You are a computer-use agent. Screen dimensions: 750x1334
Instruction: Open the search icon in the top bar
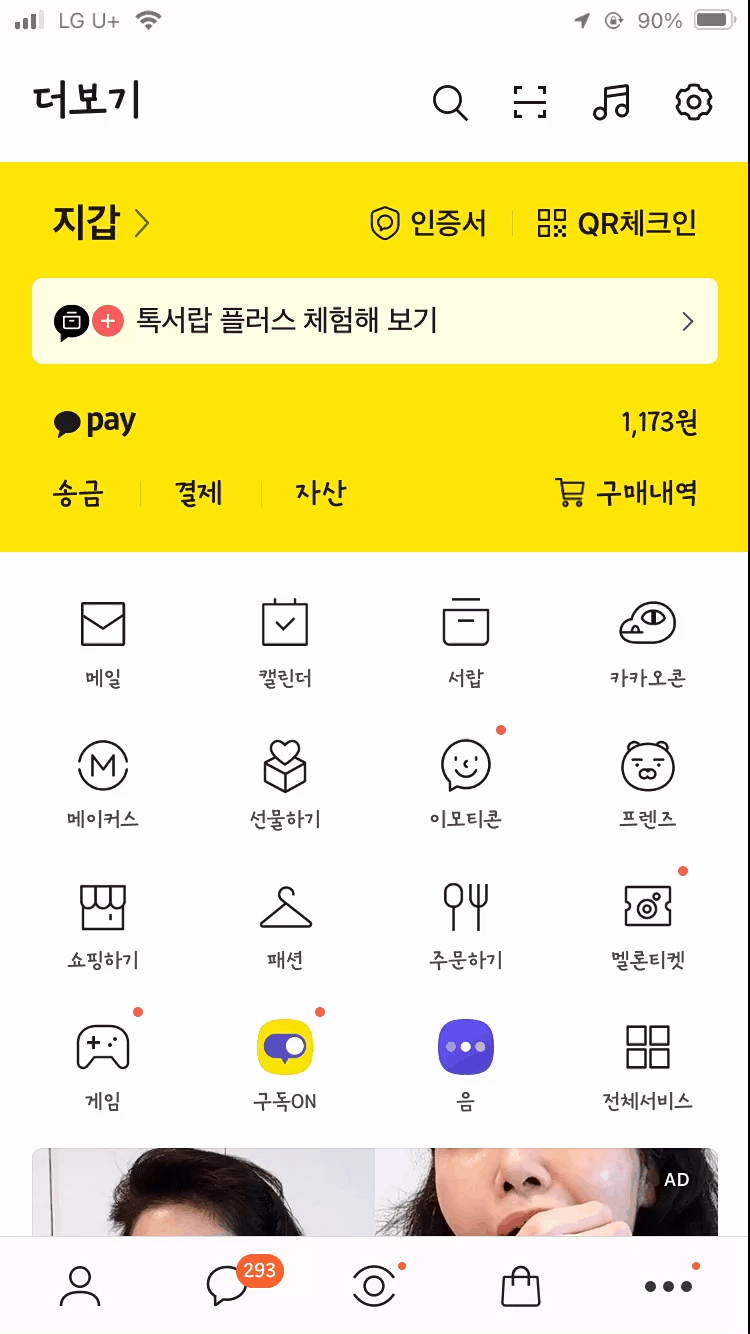450,102
